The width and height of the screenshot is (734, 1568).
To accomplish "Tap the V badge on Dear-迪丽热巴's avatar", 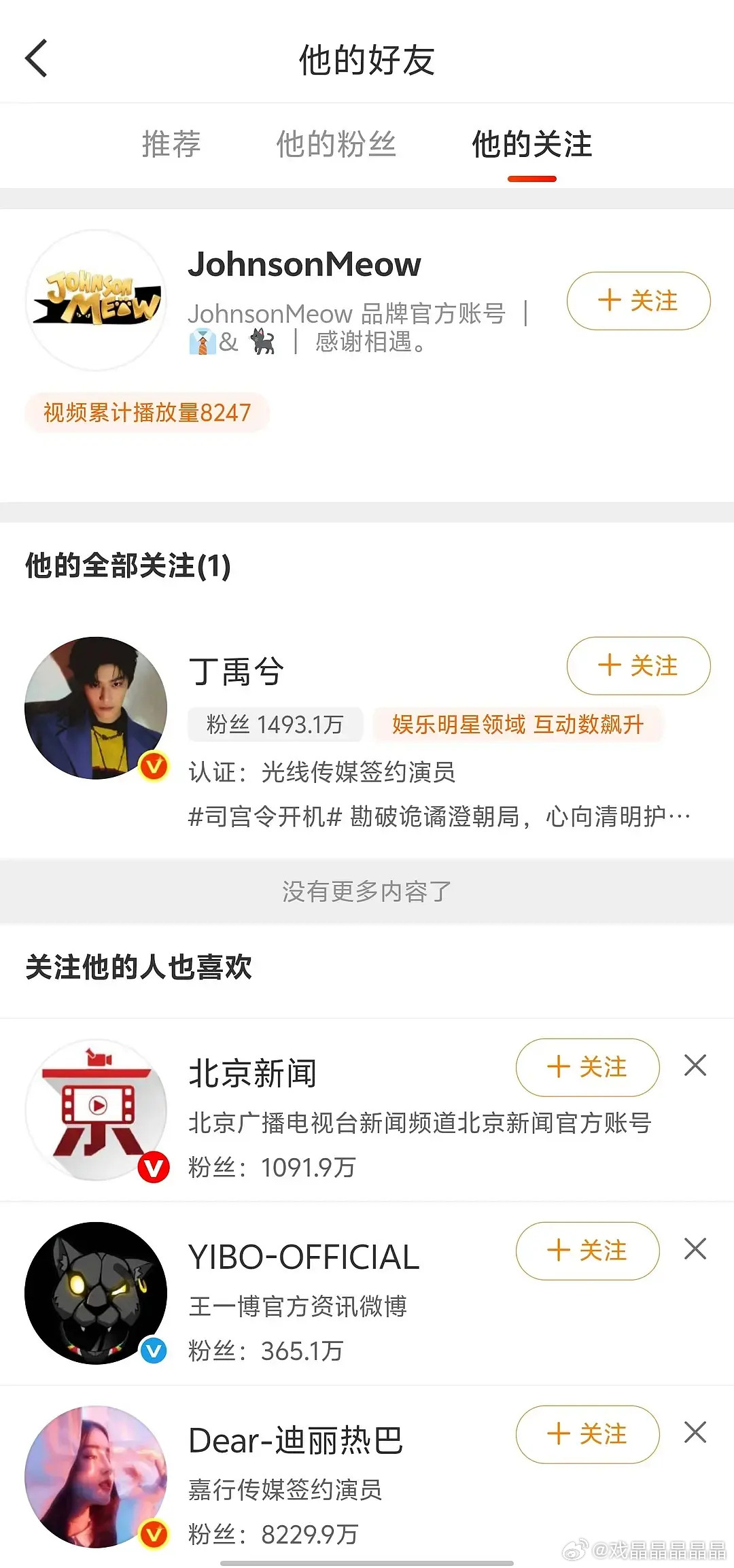I will pyautogui.click(x=152, y=1535).
